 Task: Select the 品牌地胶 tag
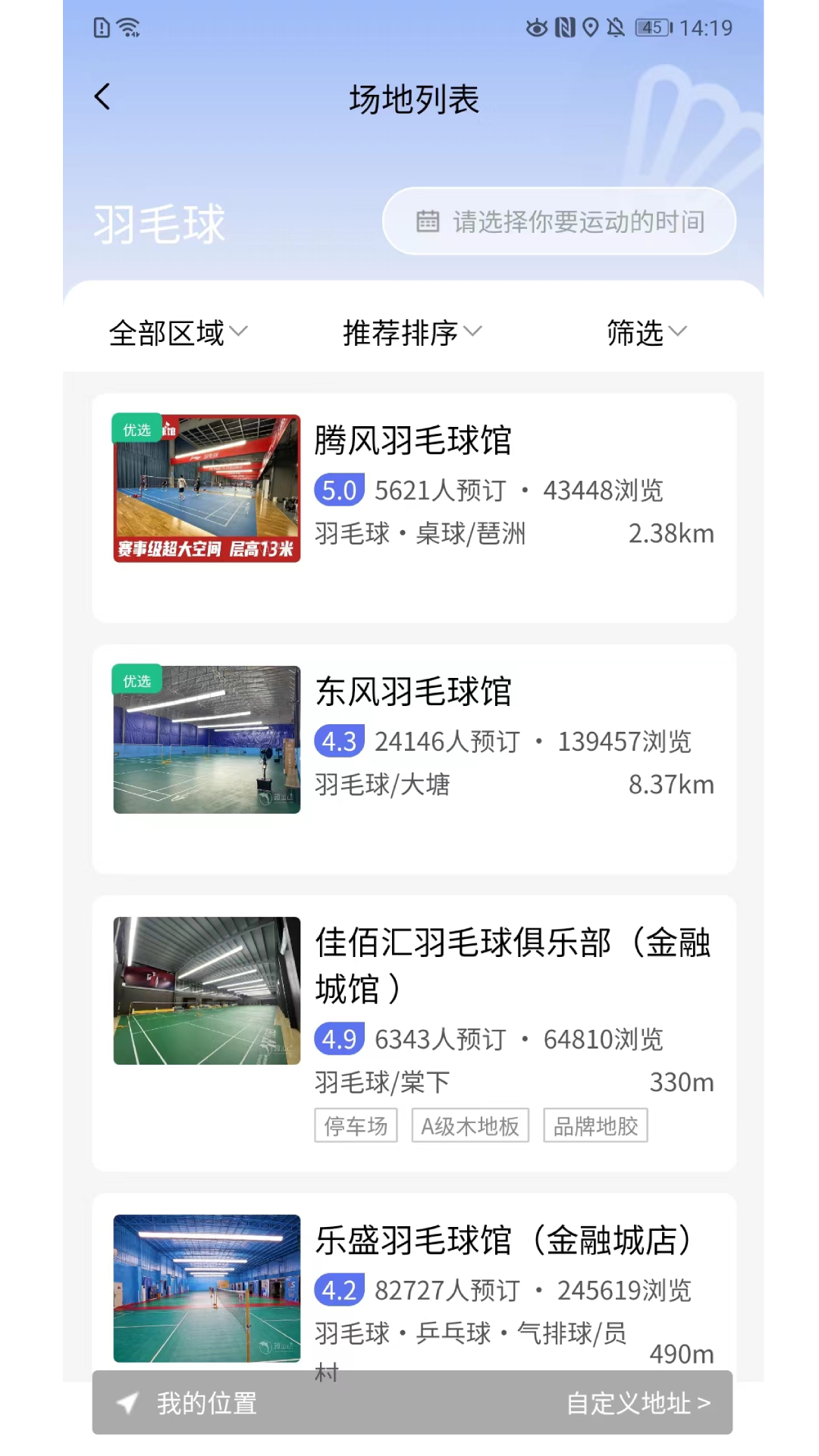[x=595, y=1125]
